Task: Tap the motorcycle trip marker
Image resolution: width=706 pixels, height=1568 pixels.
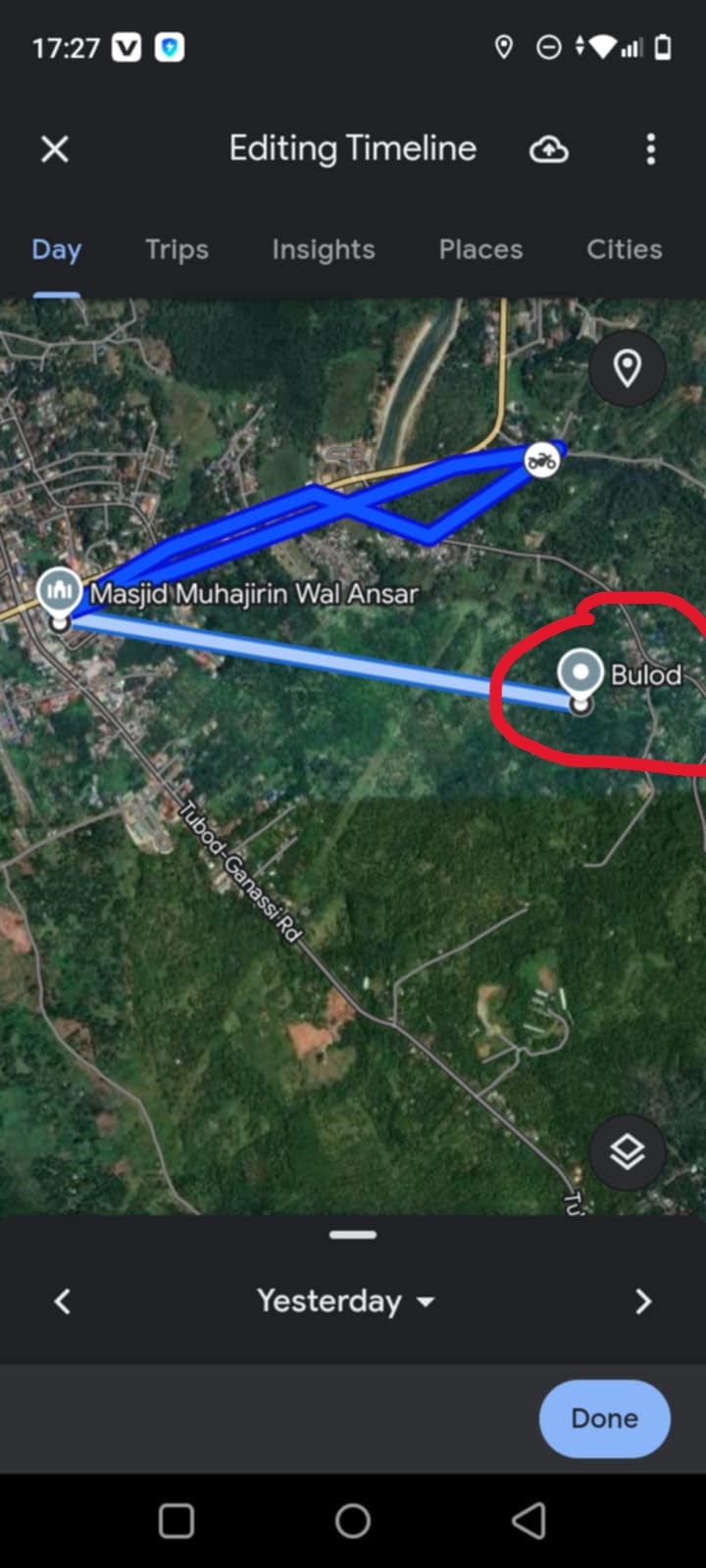Action: (541, 459)
